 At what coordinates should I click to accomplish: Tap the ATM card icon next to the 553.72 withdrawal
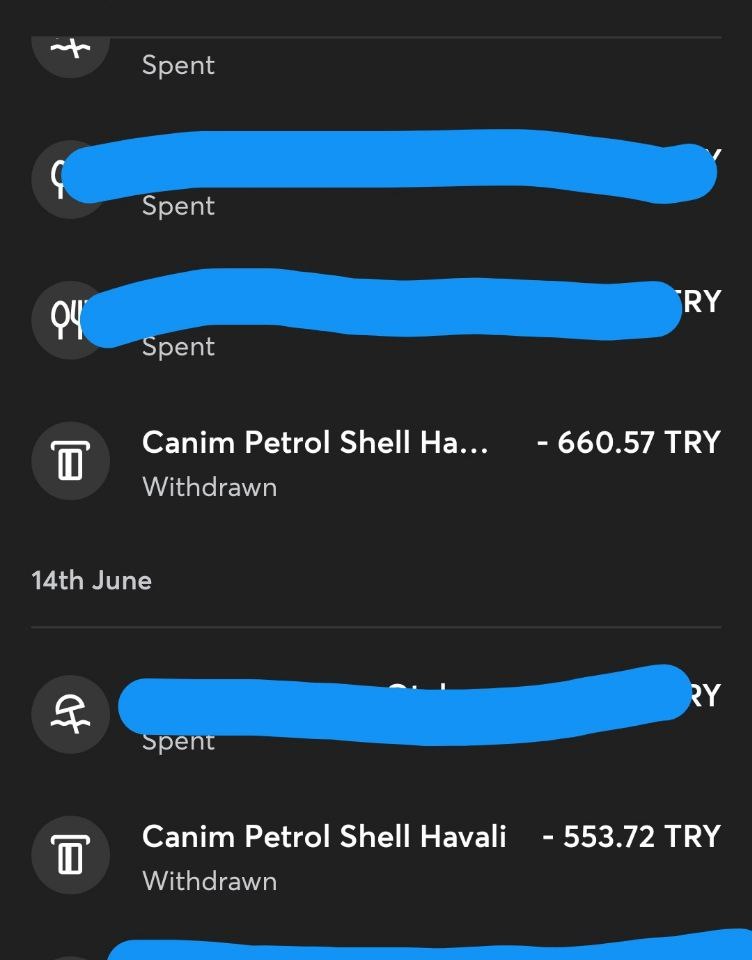coord(70,855)
